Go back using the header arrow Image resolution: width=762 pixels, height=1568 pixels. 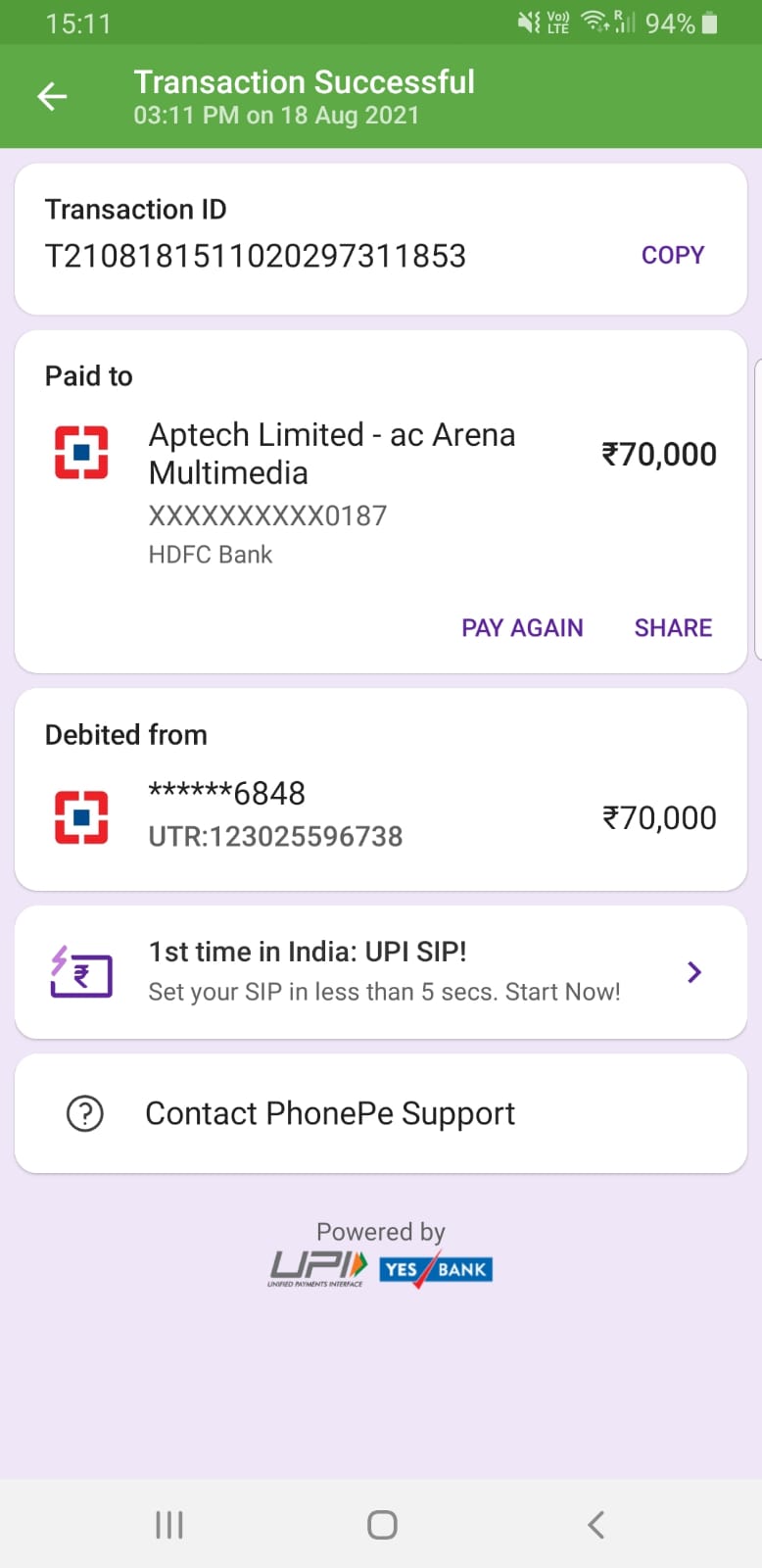pos(52,96)
